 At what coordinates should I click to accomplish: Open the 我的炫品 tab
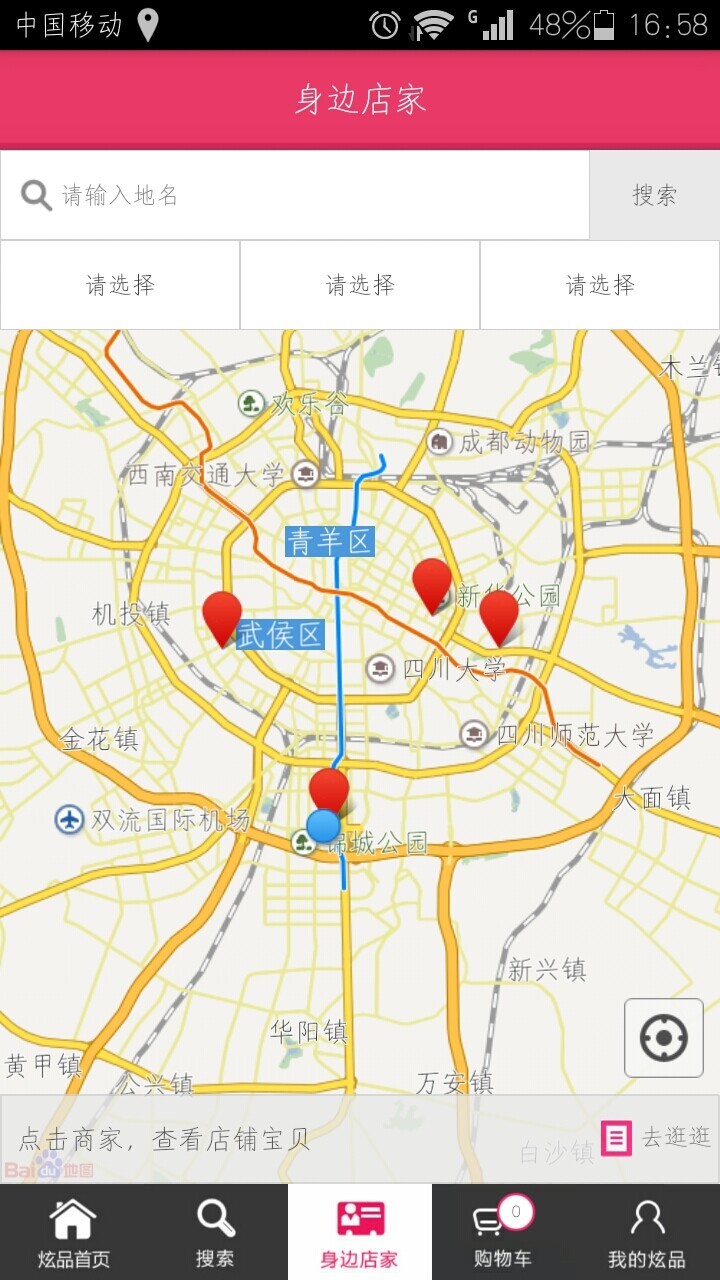click(647, 1232)
